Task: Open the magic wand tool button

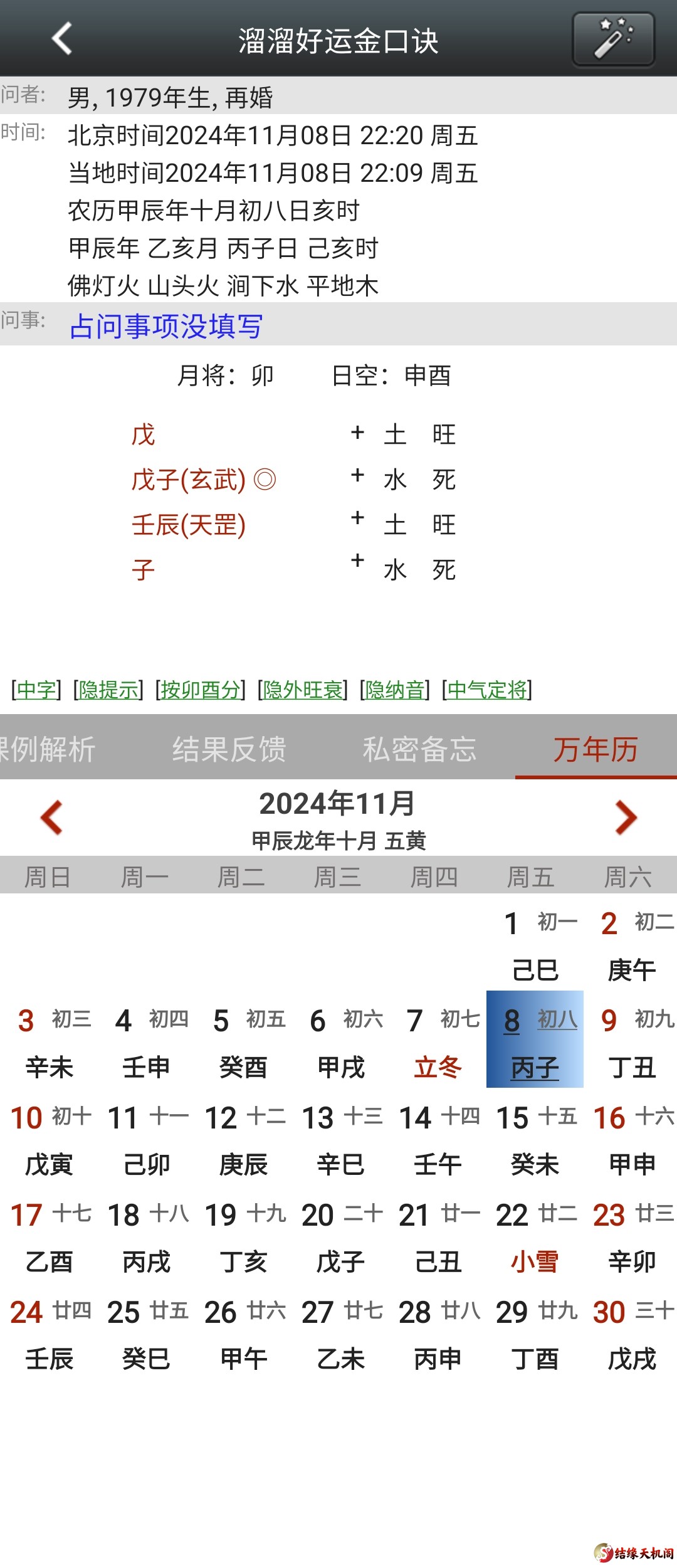Action: pos(613,39)
